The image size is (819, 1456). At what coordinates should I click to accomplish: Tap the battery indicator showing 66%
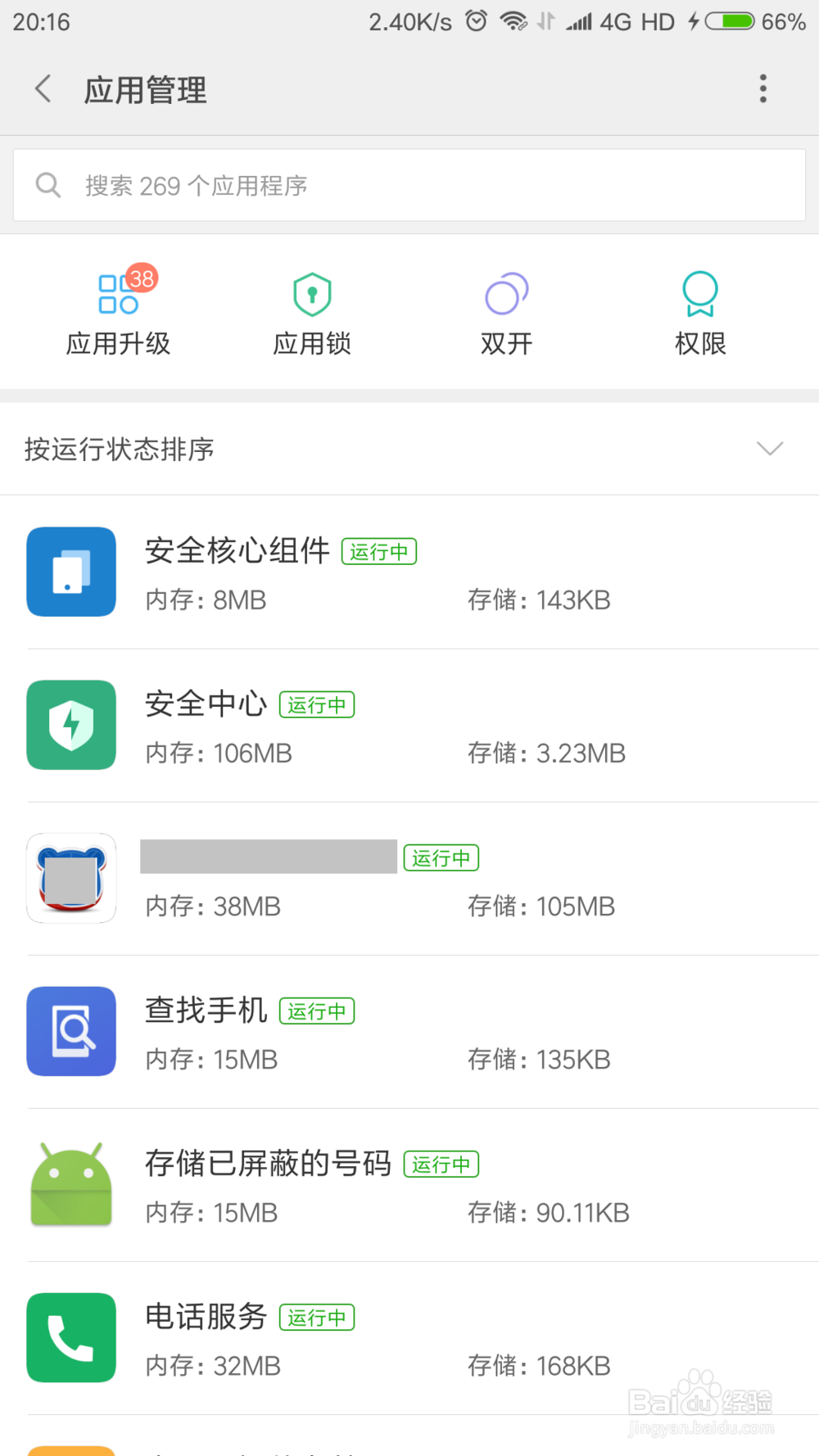pyautogui.click(x=731, y=21)
